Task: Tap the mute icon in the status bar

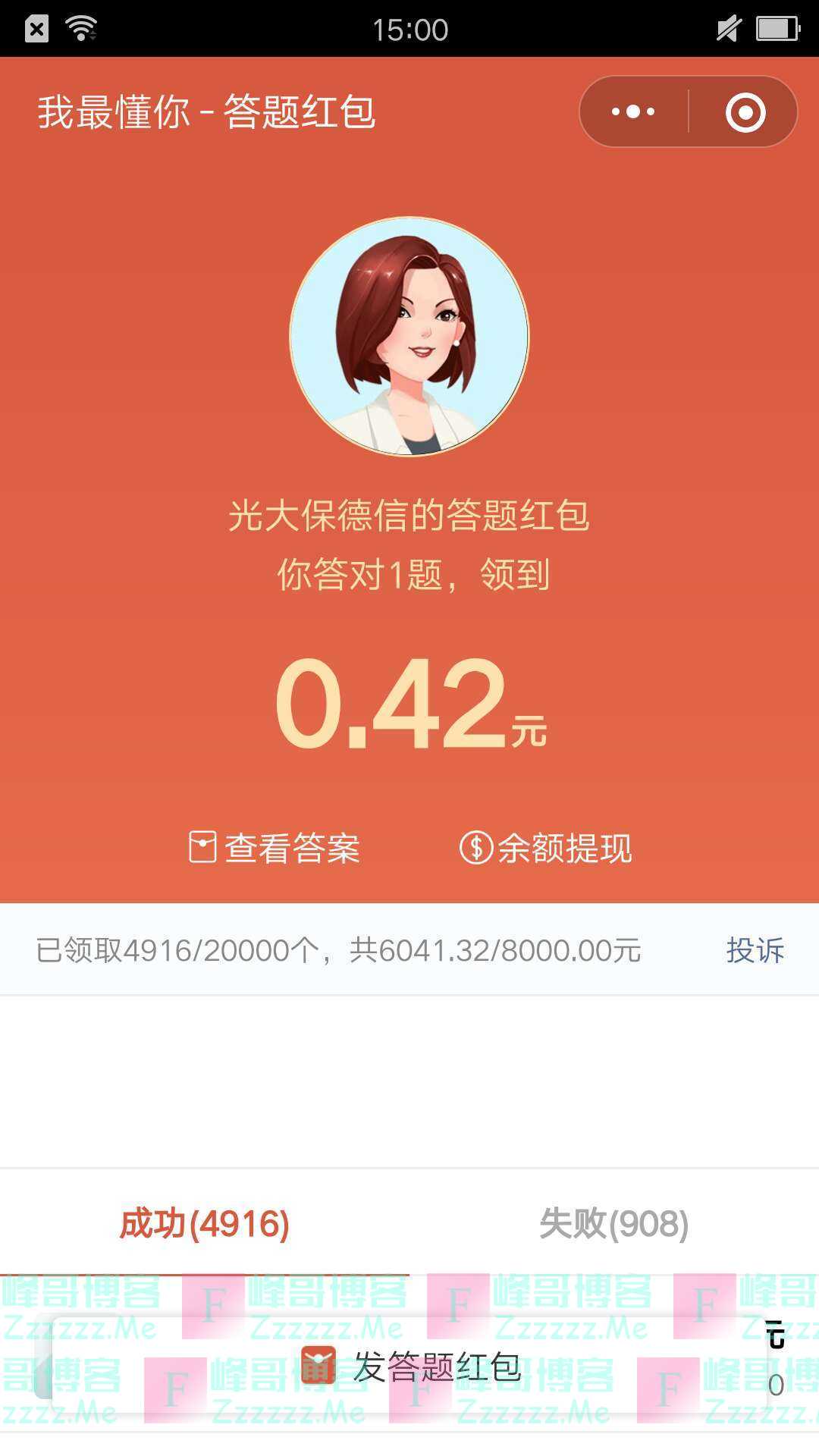Action: (727, 28)
